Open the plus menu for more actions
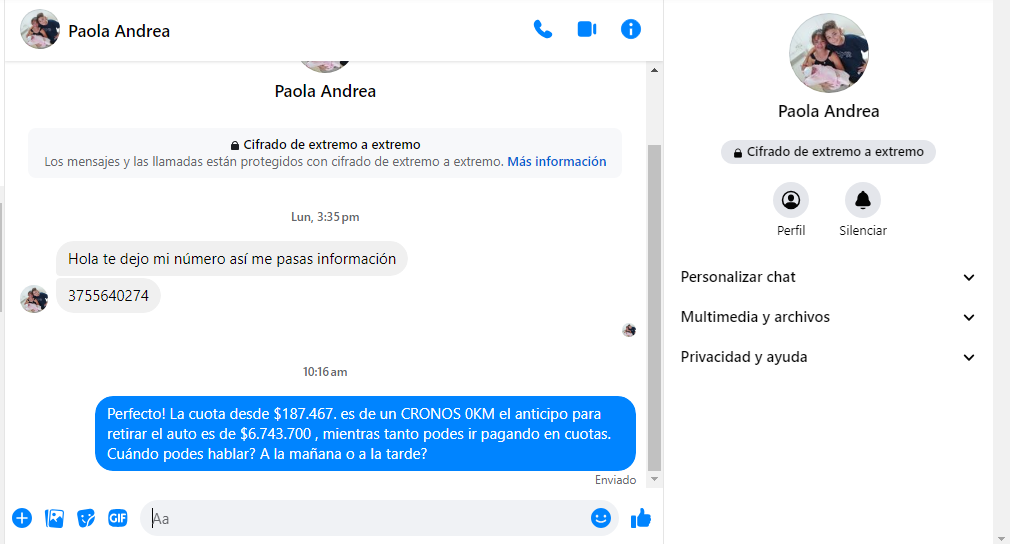1010x544 pixels. point(22,518)
